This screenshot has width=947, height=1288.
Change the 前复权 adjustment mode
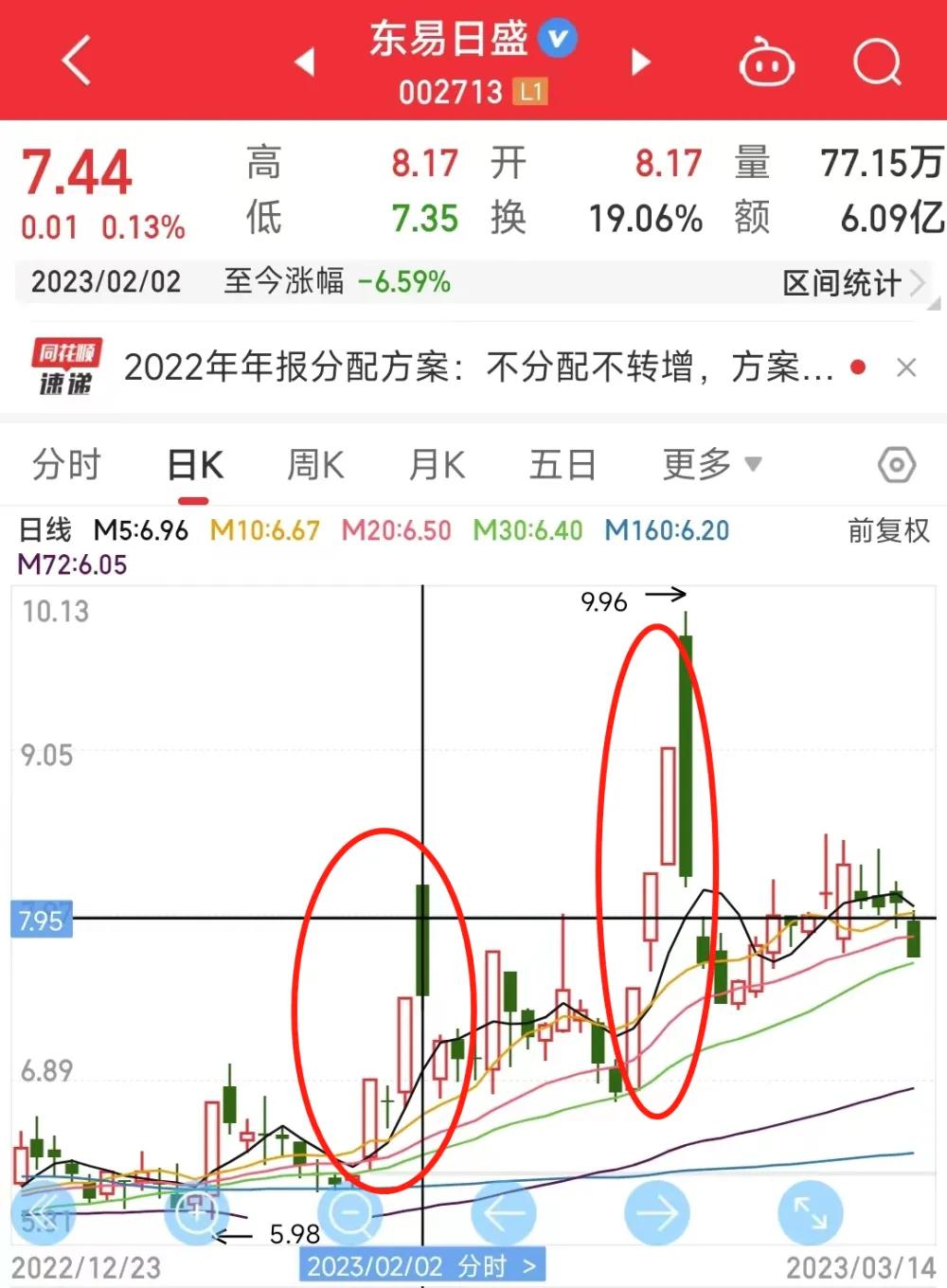888,530
